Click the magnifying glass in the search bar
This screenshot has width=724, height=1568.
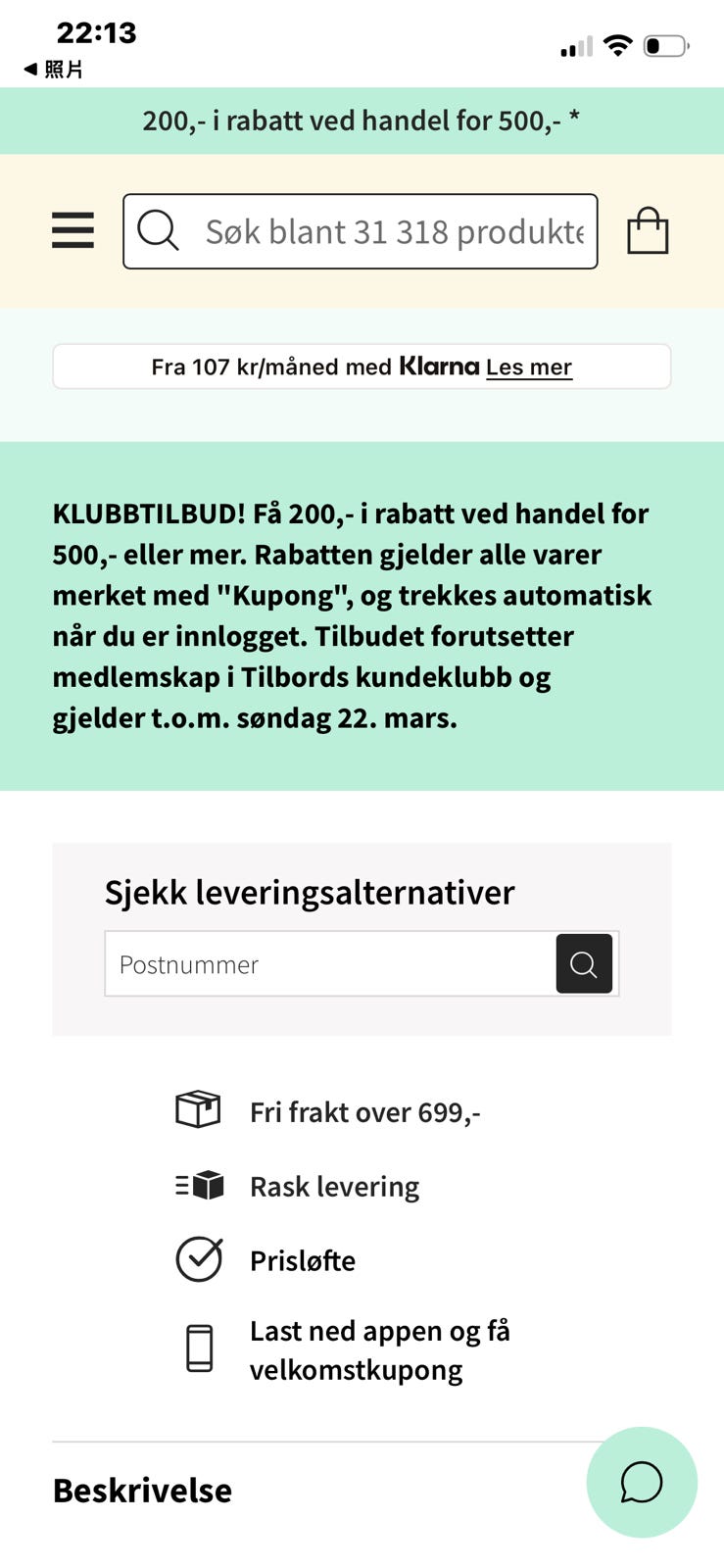158,231
